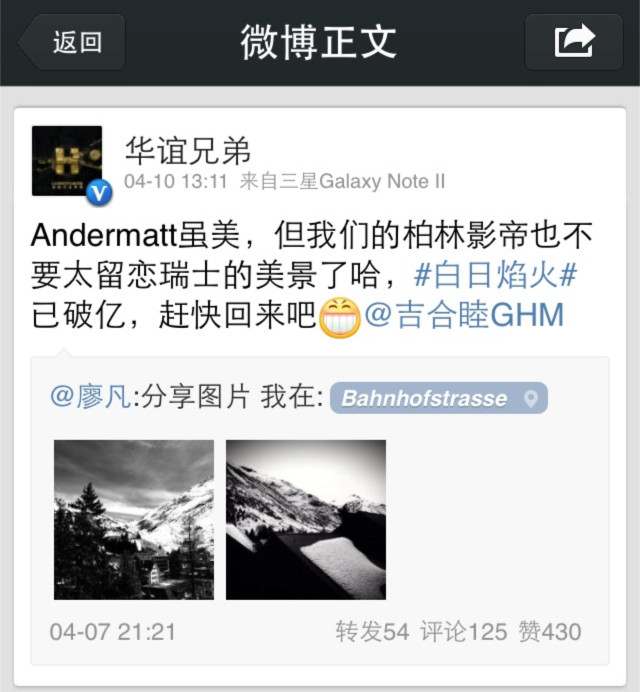This screenshot has width=640, height=692.
Task: Open the @吉合睦GHM mention link
Action: tap(464, 316)
